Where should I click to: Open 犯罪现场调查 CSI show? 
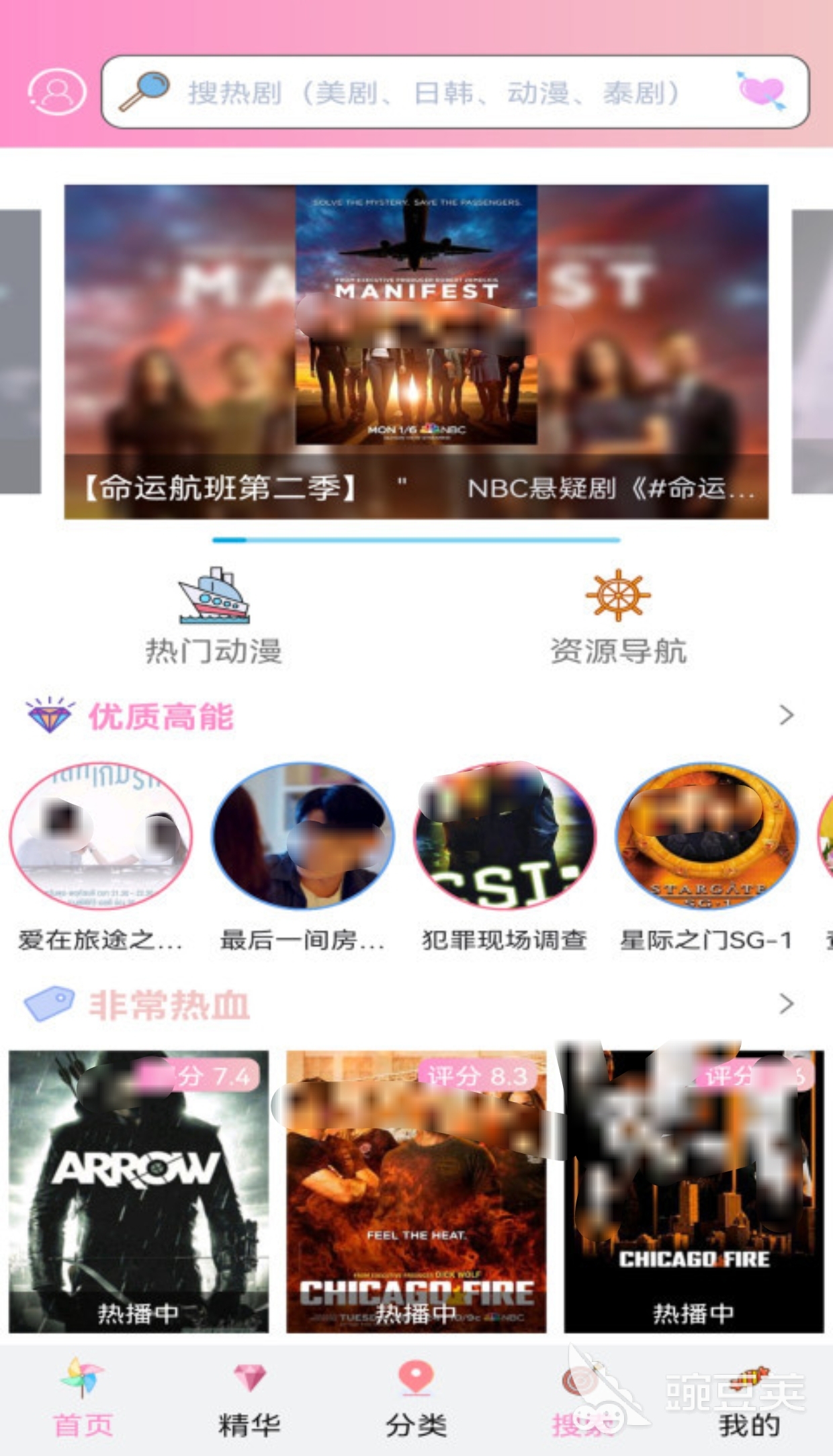pyautogui.click(x=505, y=836)
